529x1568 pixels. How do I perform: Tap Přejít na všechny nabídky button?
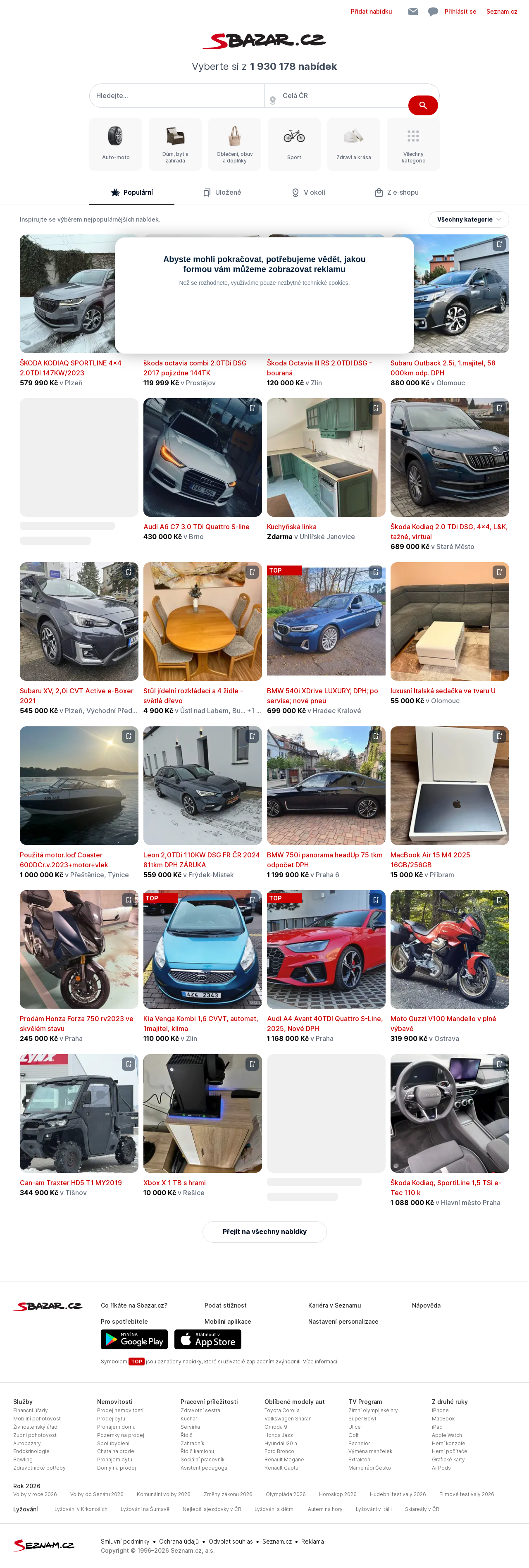point(264,1231)
